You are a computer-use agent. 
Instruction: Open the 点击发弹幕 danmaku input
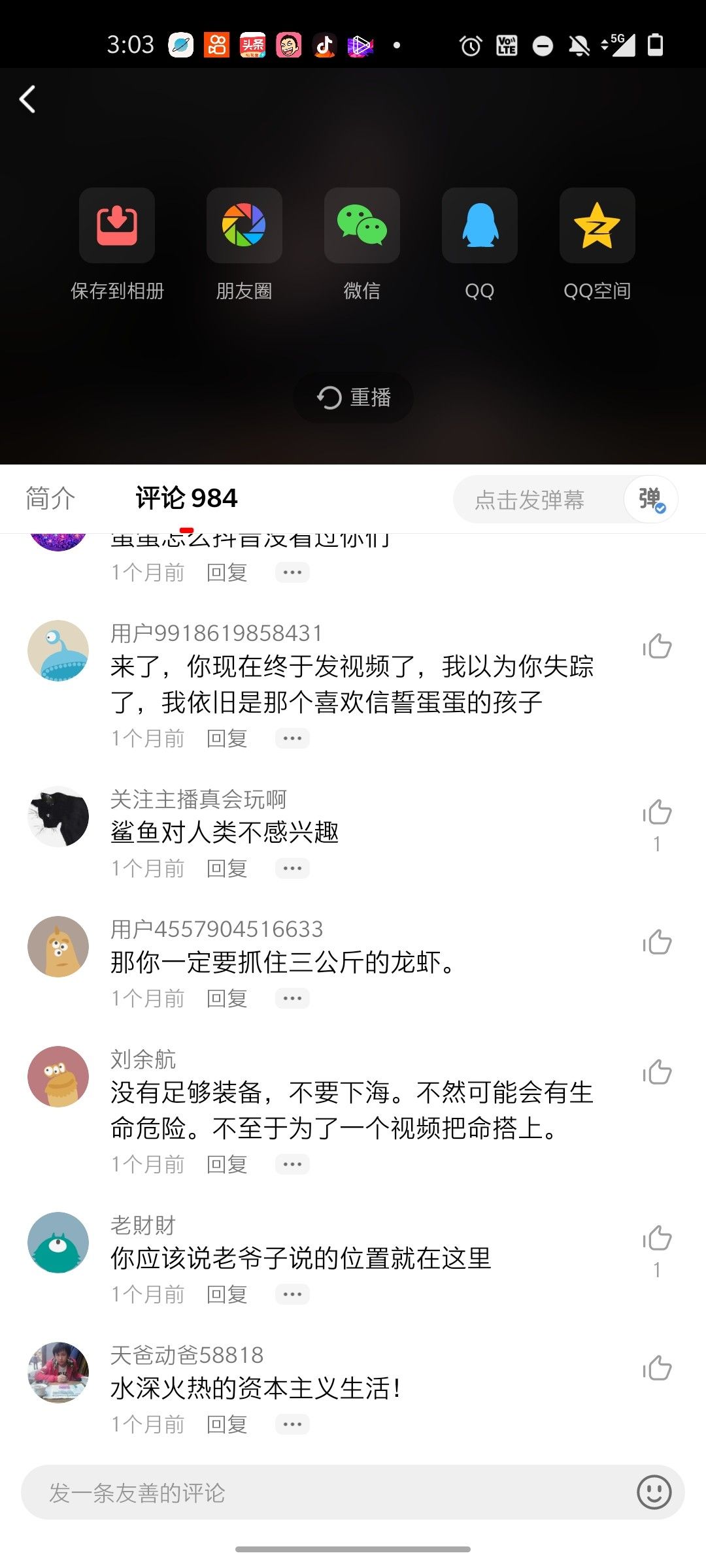pyautogui.click(x=529, y=500)
